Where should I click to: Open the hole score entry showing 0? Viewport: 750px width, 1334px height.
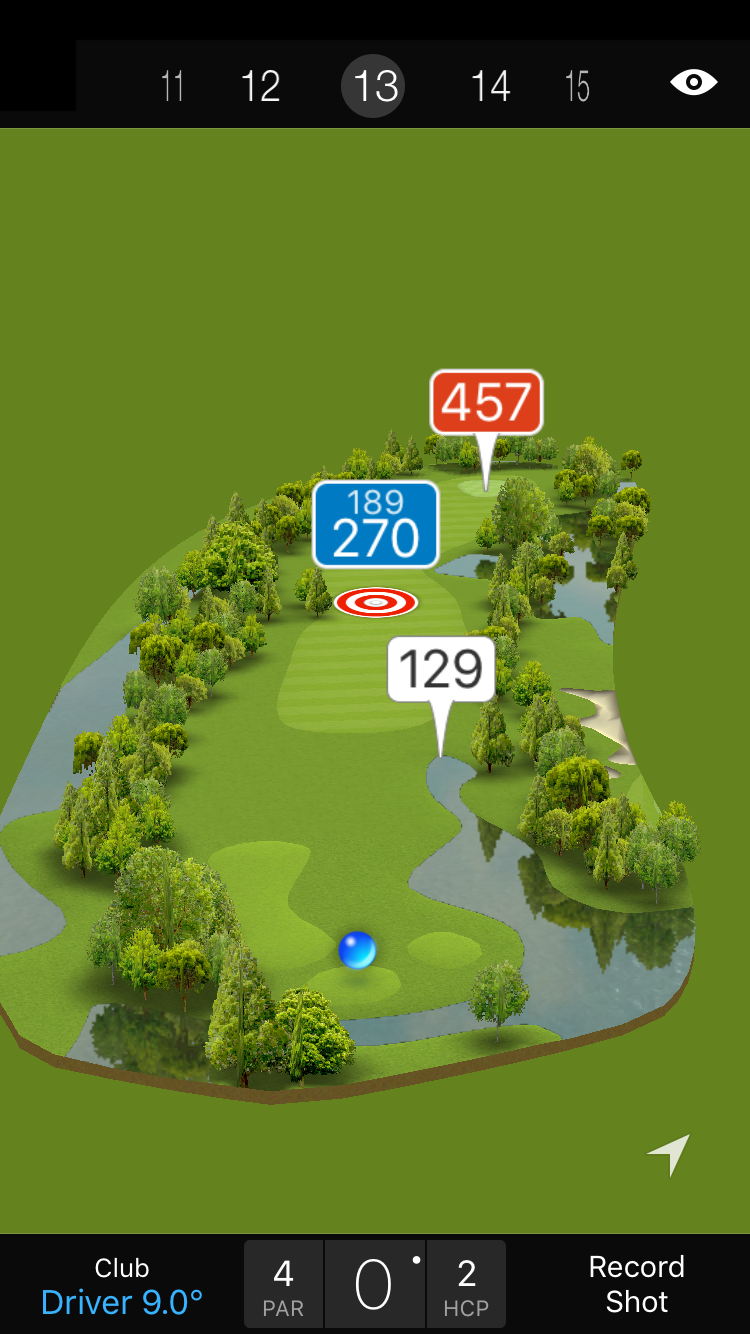374,1285
